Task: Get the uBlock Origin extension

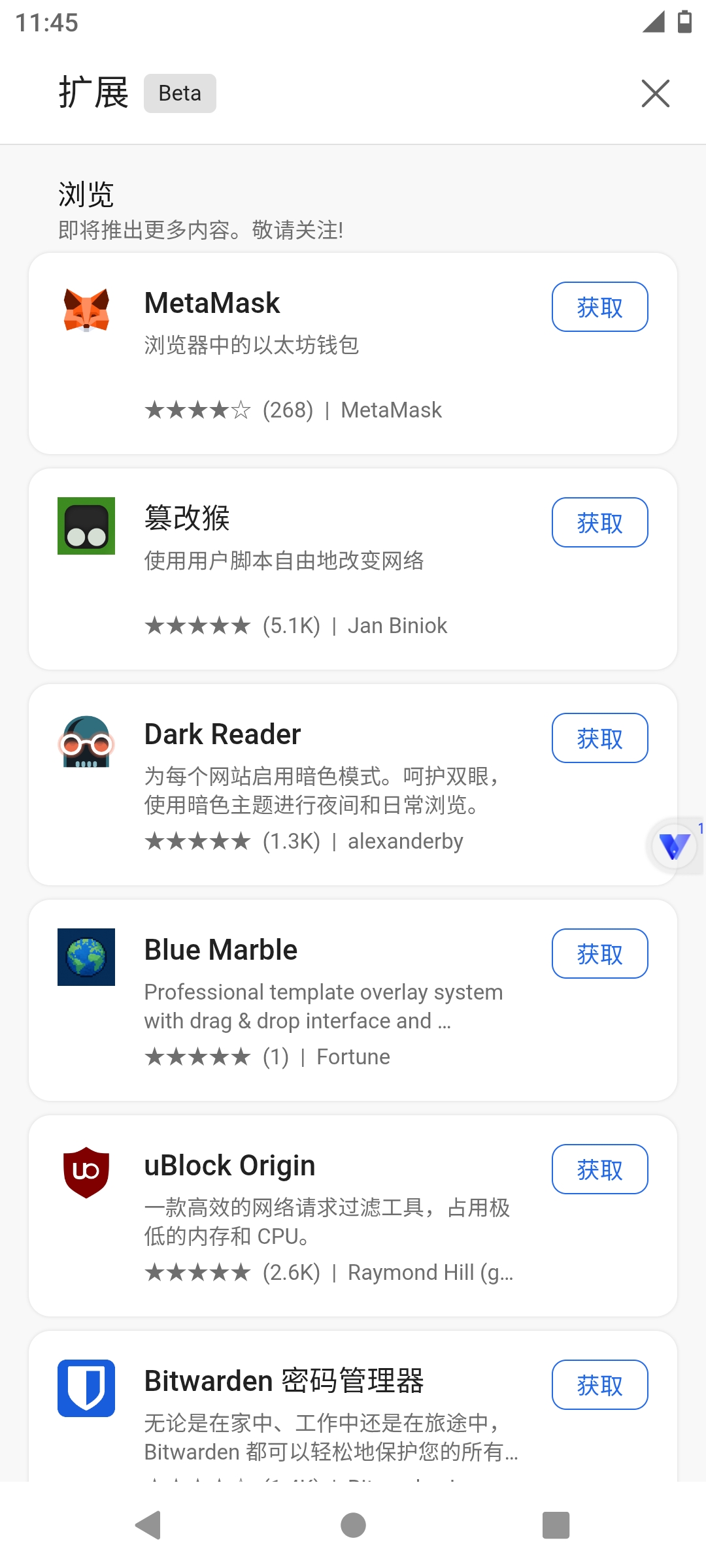Action: tap(599, 1169)
